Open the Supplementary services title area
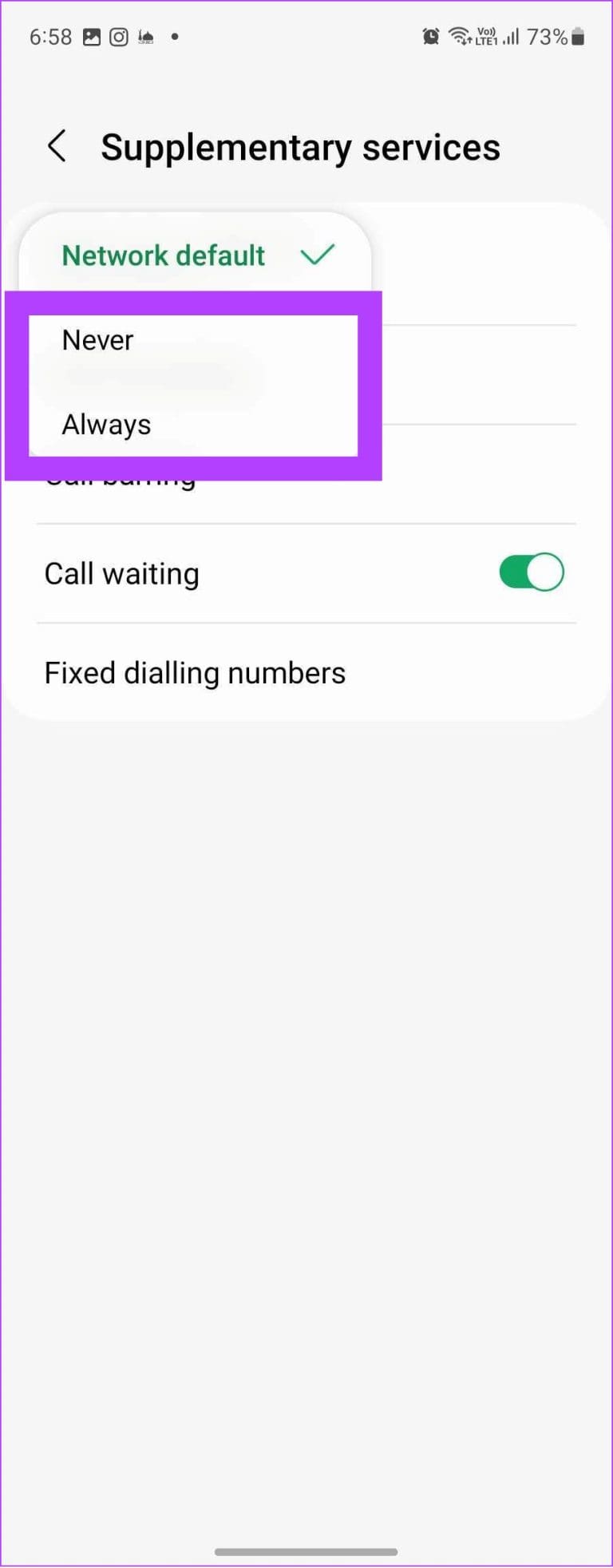Screen dimensions: 613x1568 [x=301, y=146]
